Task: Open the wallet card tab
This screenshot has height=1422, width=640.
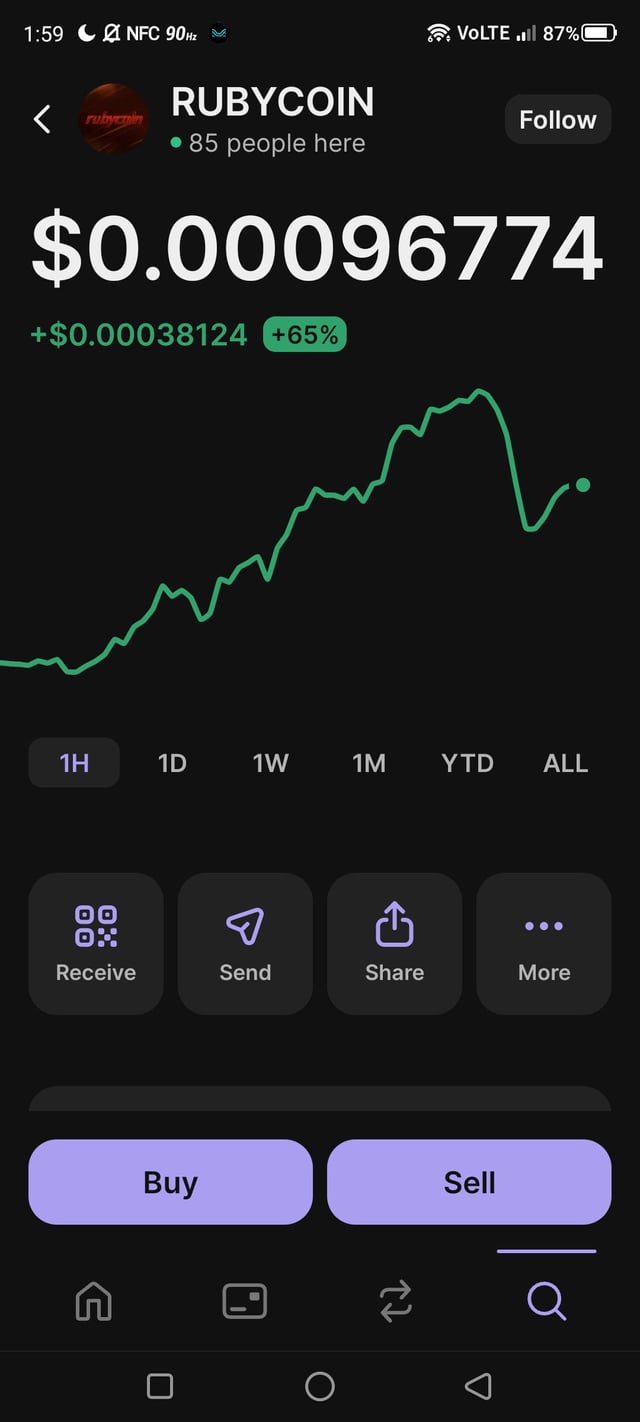Action: (x=244, y=1301)
